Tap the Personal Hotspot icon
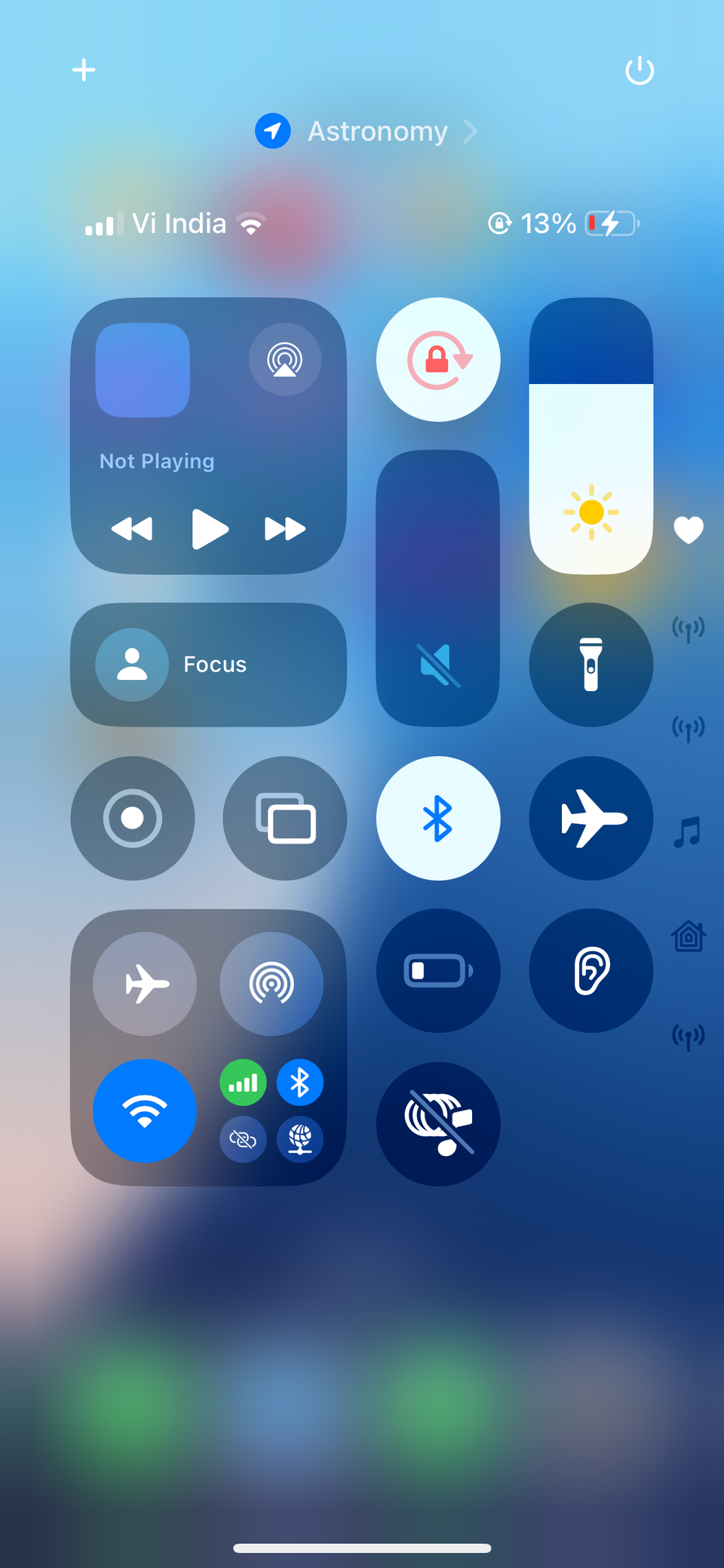The height and width of the screenshot is (1568, 724). coord(243,1139)
